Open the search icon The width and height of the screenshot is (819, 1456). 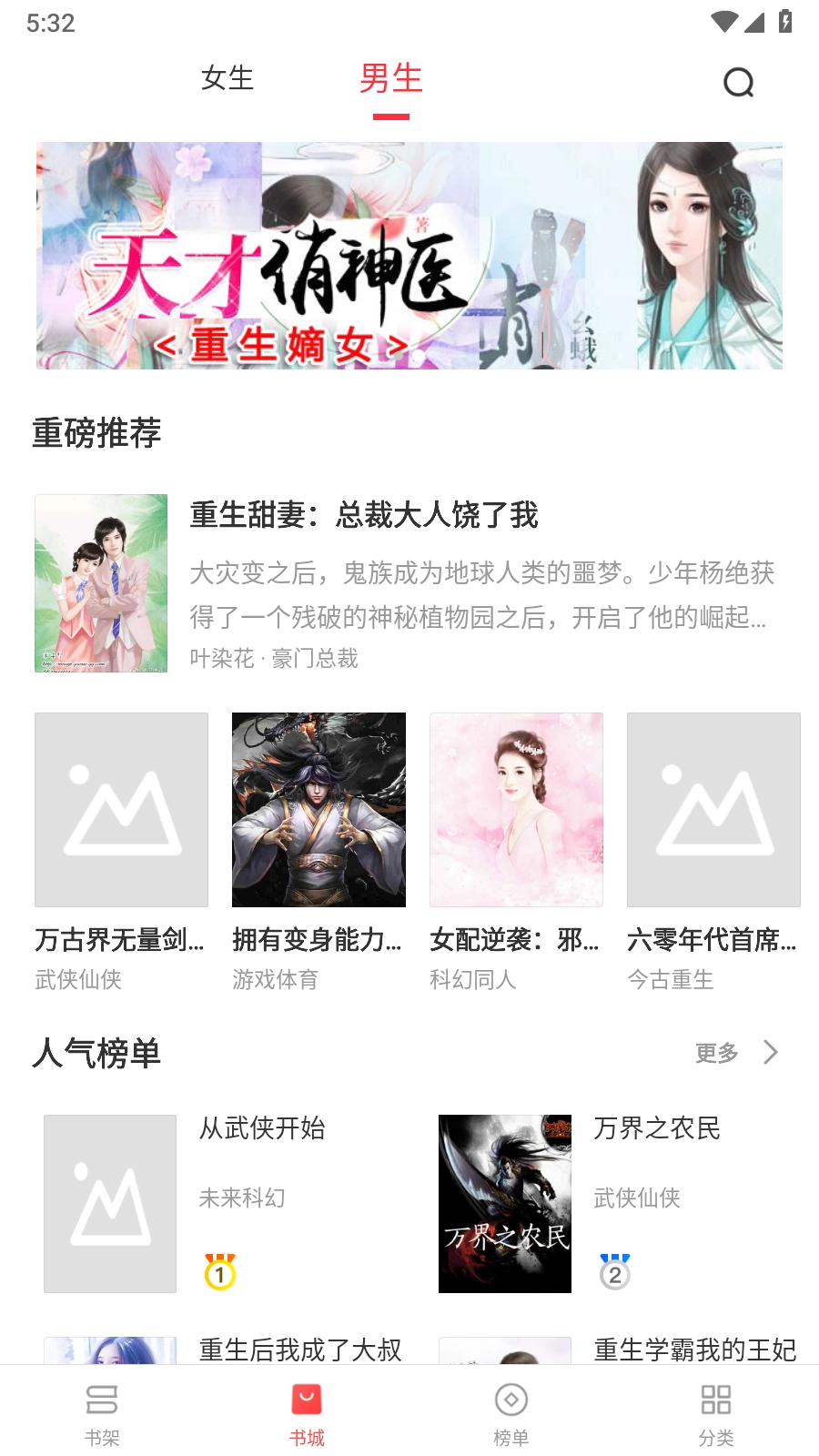739,82
